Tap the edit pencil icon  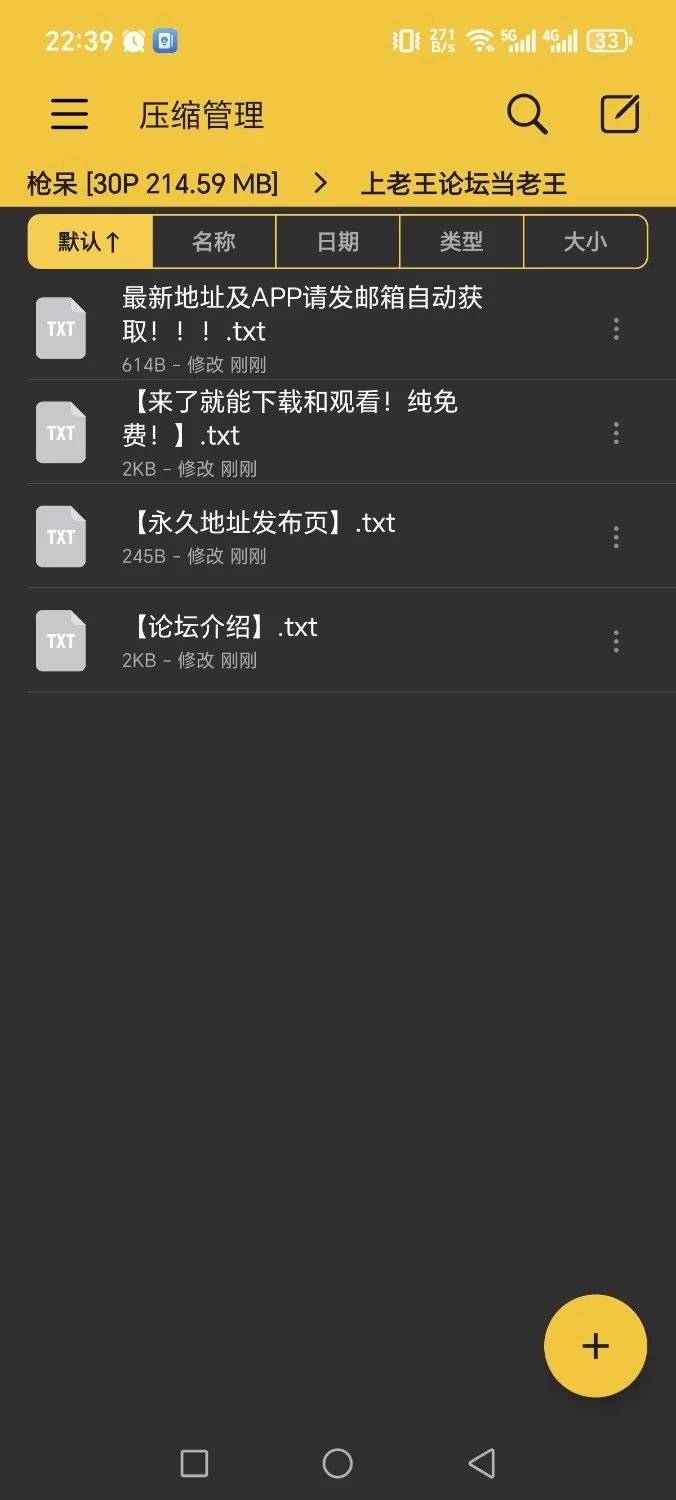point(619,115)
